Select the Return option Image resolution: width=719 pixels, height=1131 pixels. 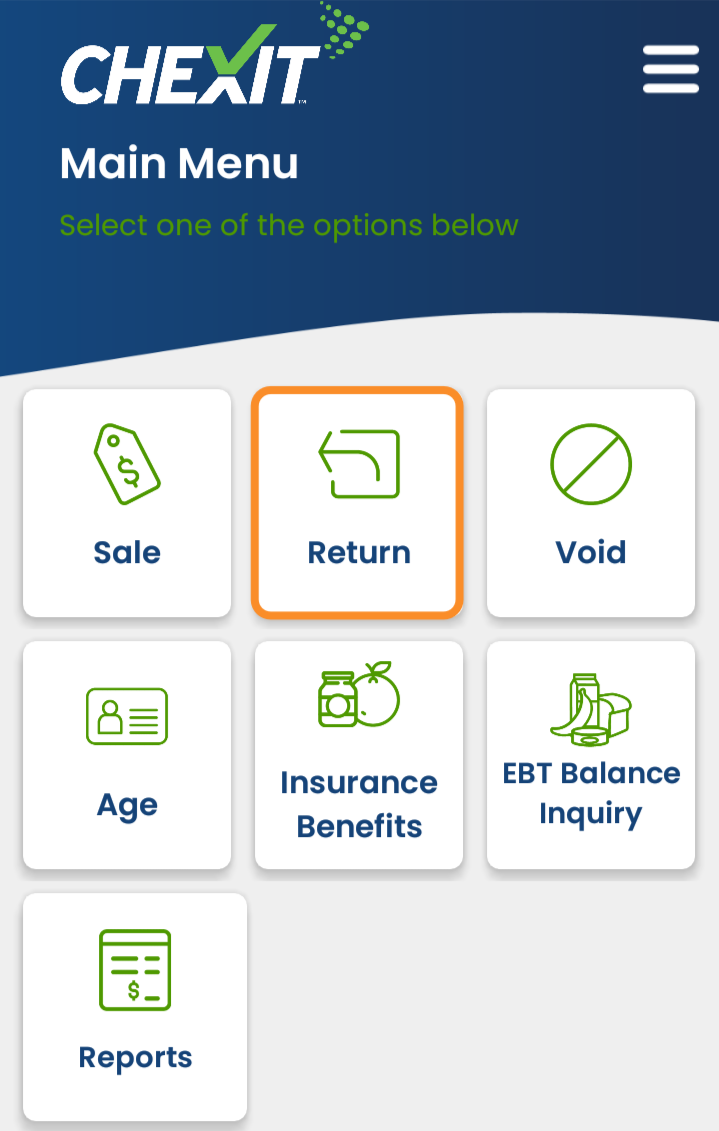[357, 503]
